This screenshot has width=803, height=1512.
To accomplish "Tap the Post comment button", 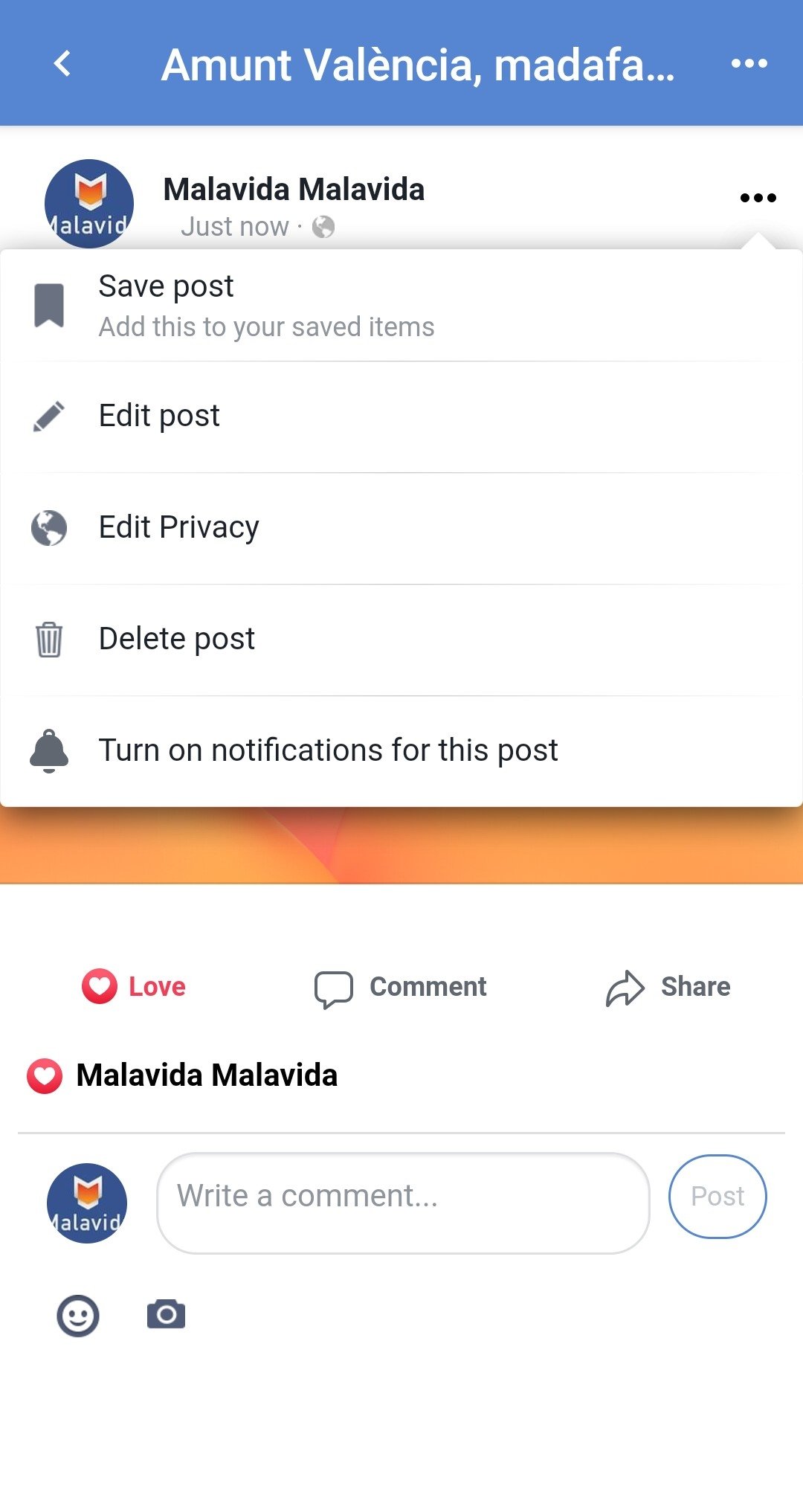I will (717, 1196).
